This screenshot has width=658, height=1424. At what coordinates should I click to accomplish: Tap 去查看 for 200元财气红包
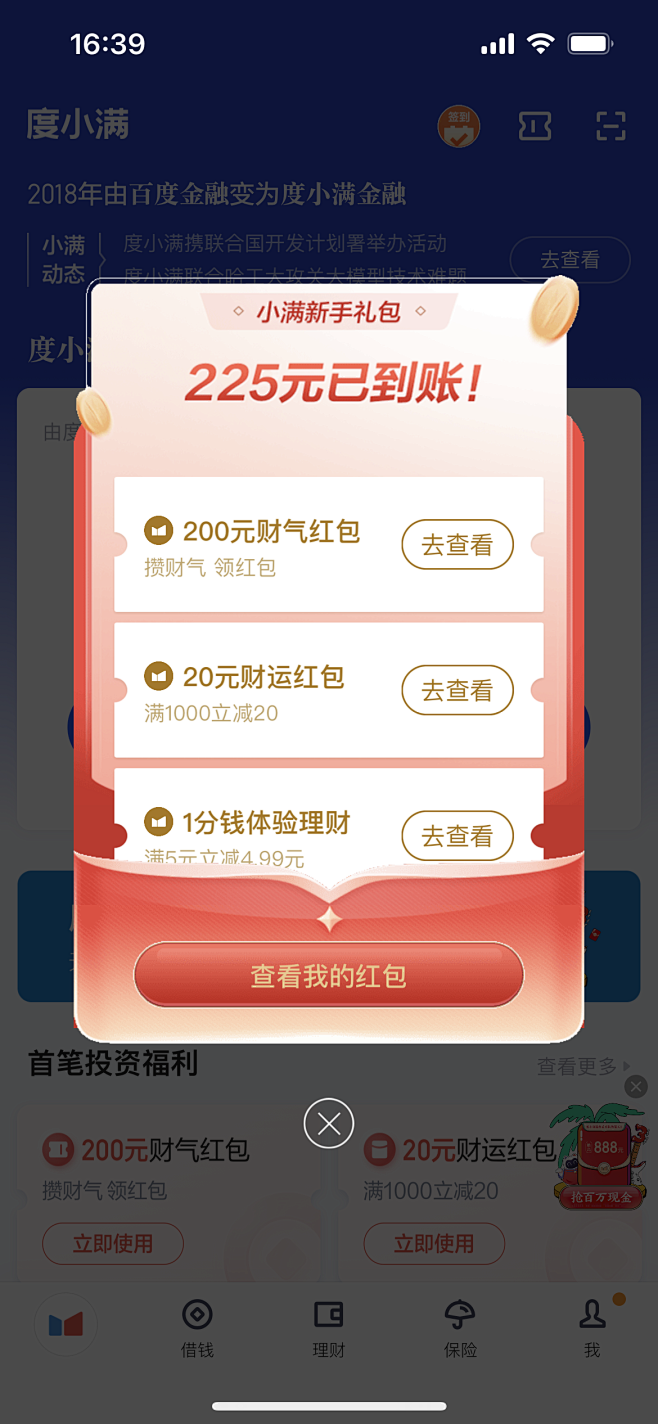tap(457, 545)
